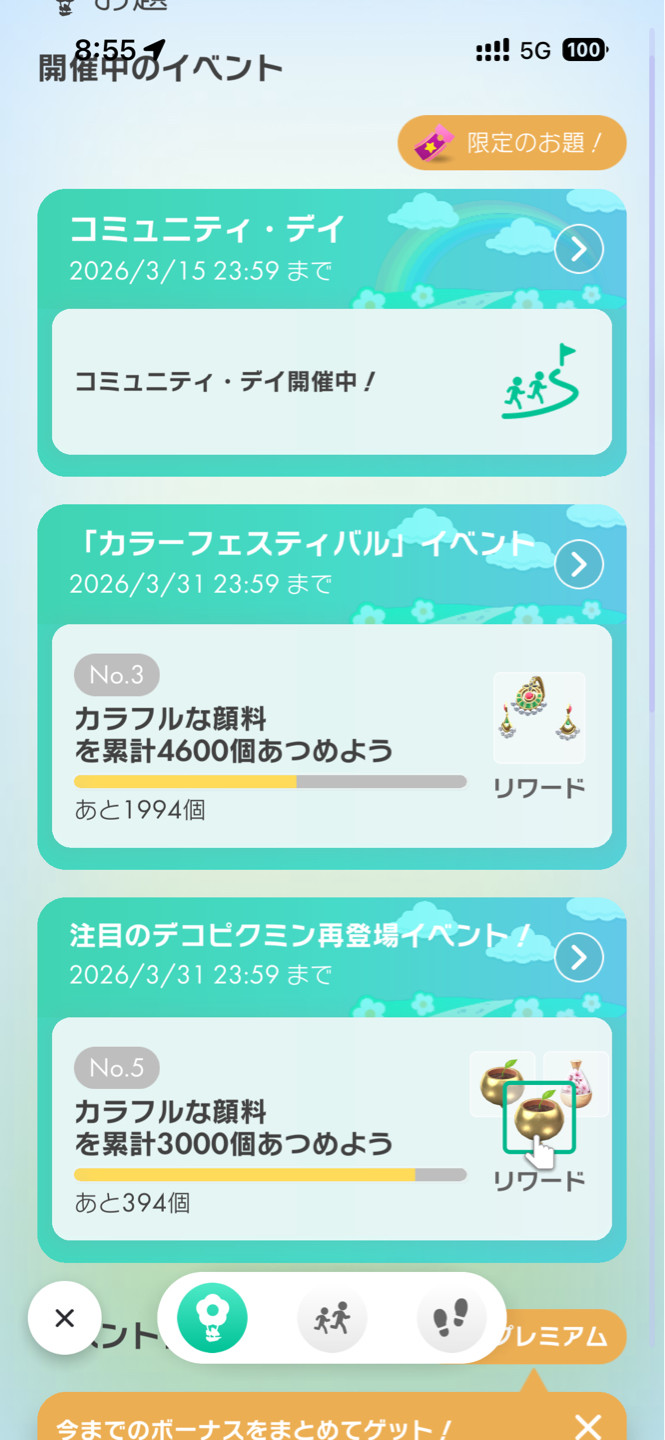Open the コミュニティ・デイ開催中! card
This screenshot has height=1440, width=665.
pos(331,382)
